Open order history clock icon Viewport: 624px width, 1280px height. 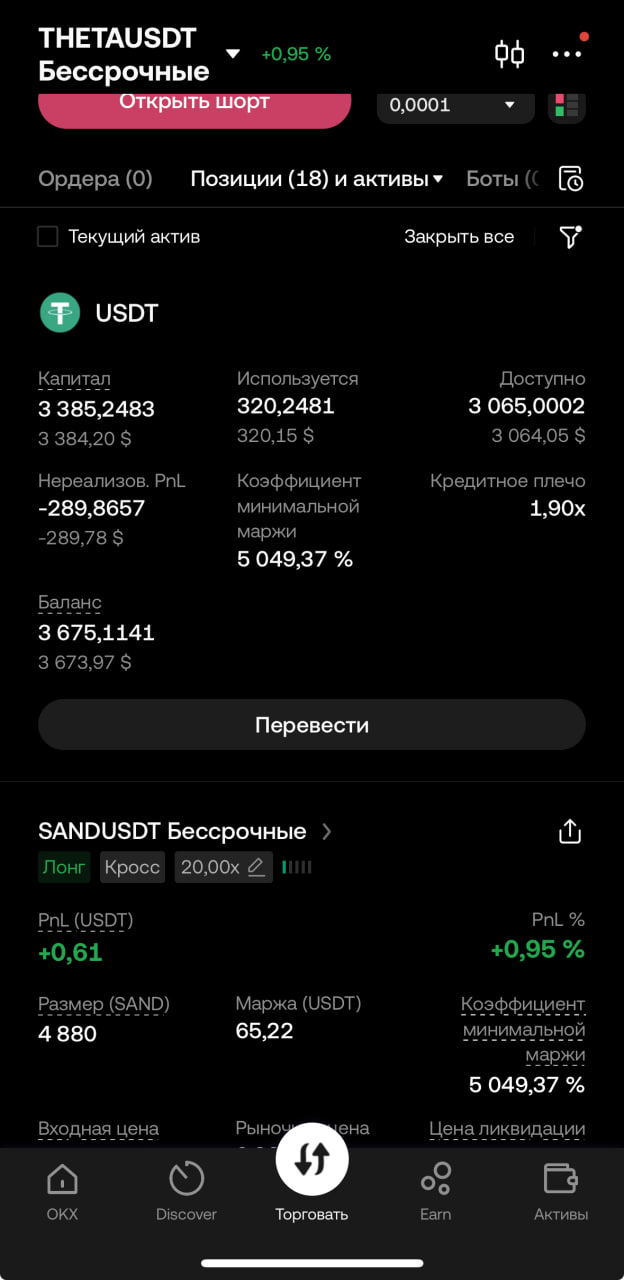[x=570, y=179]
